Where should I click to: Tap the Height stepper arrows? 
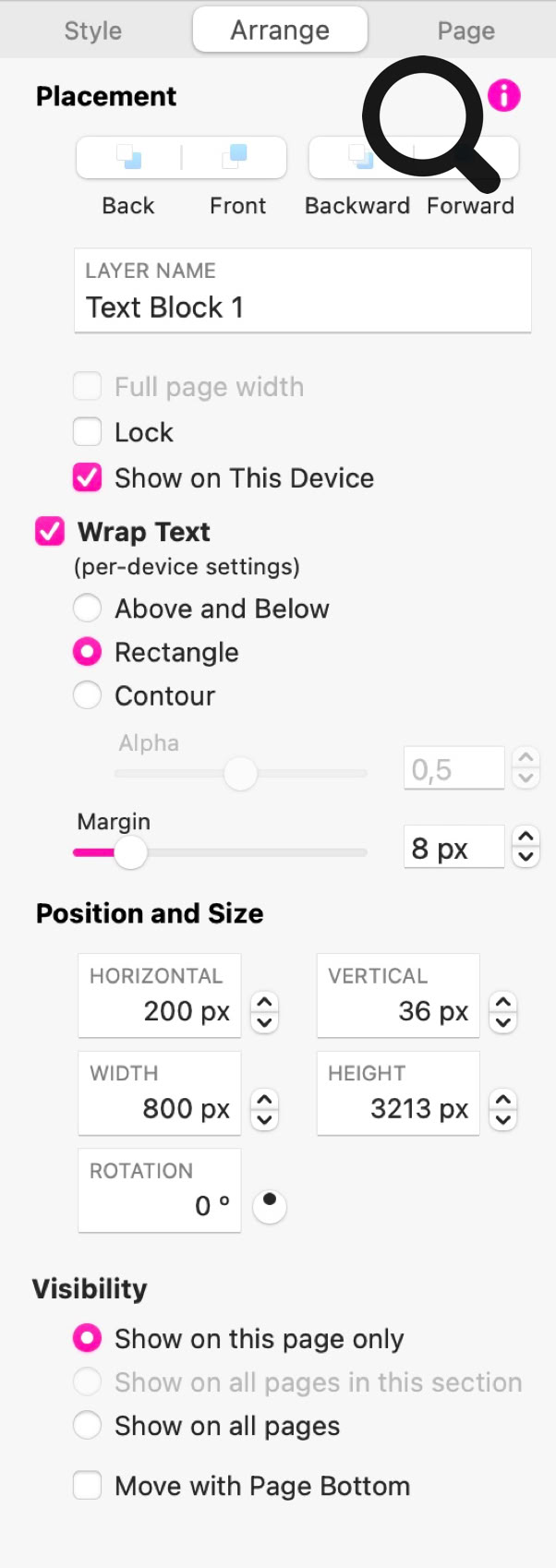click(x=503, y=1109)
